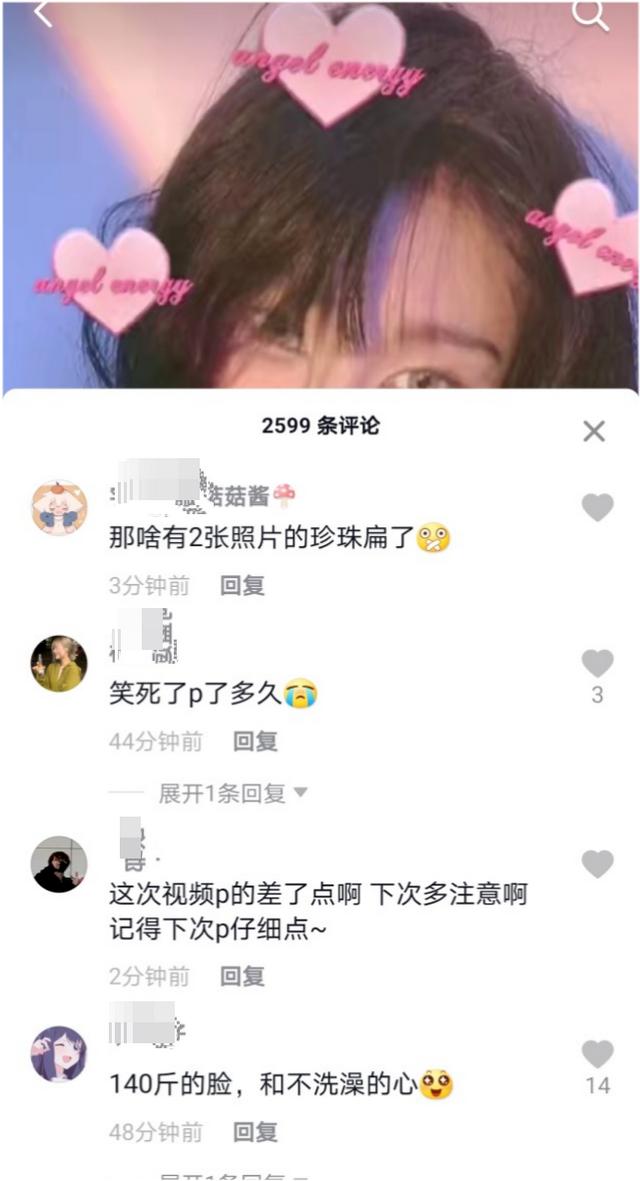
Task: Open avatar beside 140斤的脸 comment
Action: coord(59,1054)
